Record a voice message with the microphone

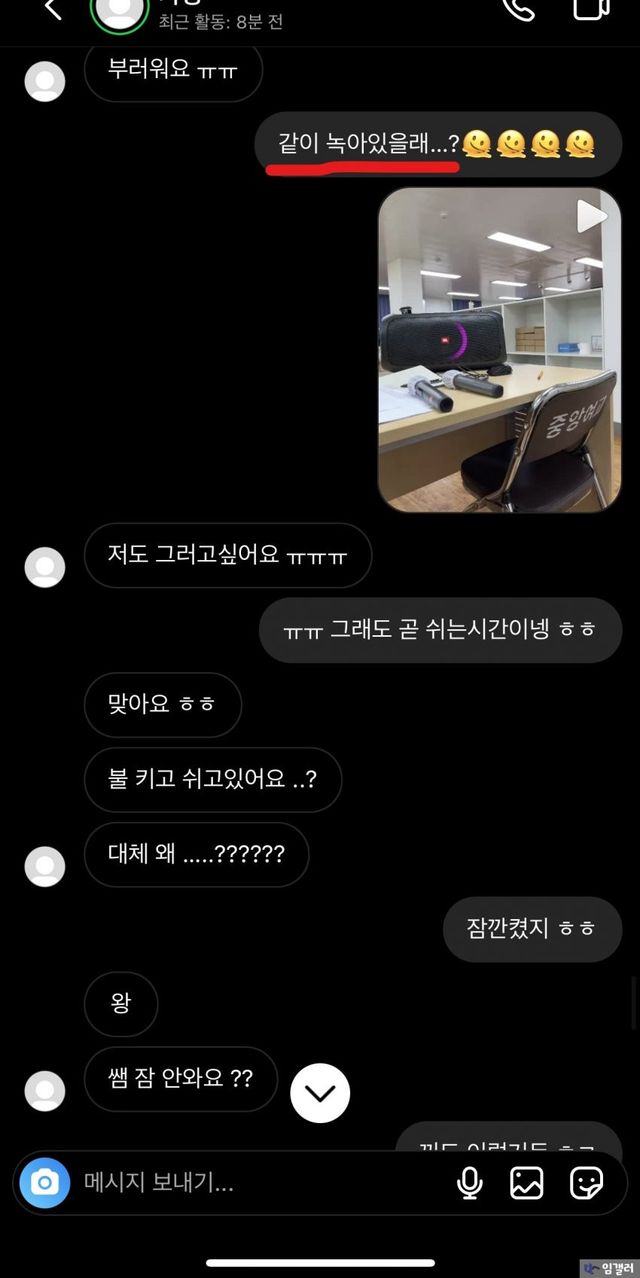tap(468, 1183)
